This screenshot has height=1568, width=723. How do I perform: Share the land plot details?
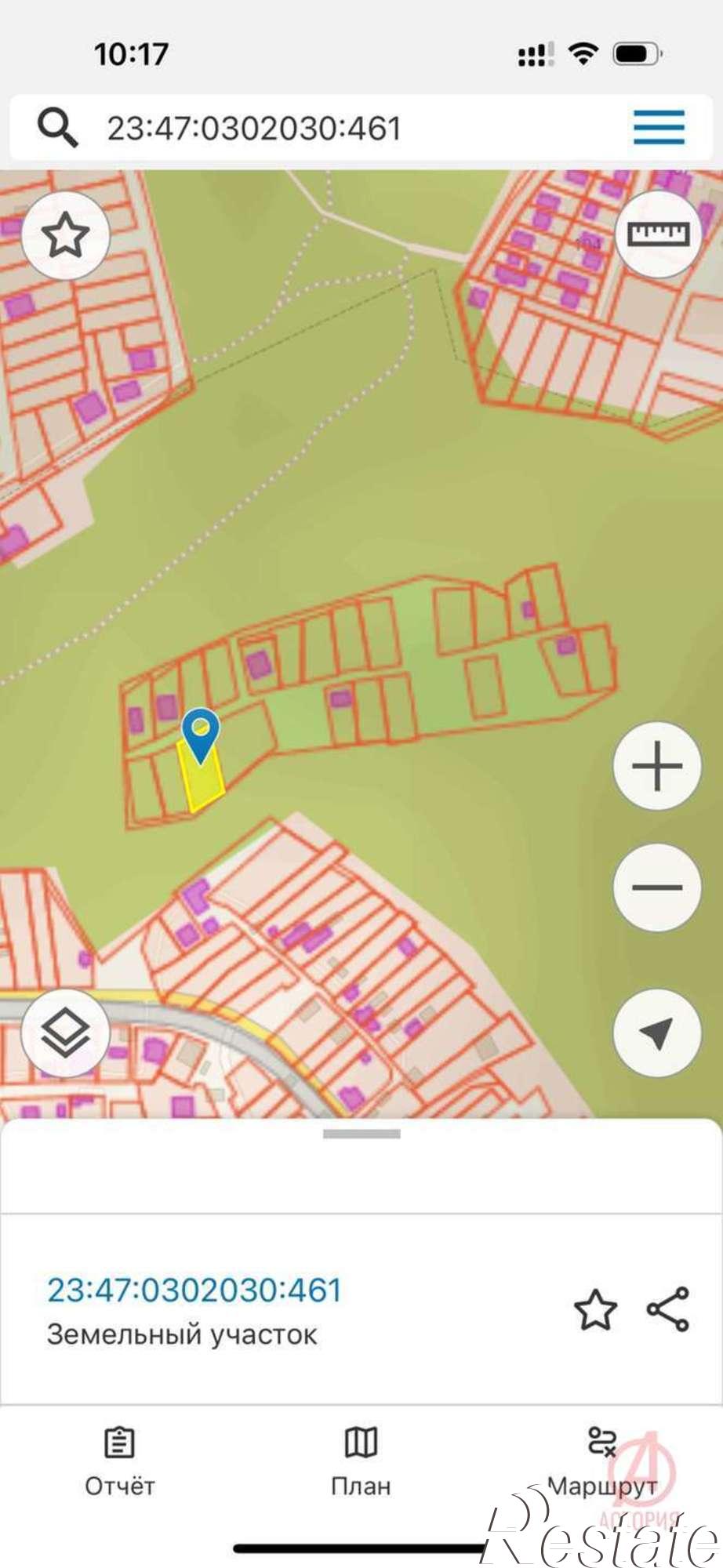click(x=668, y=1309)
